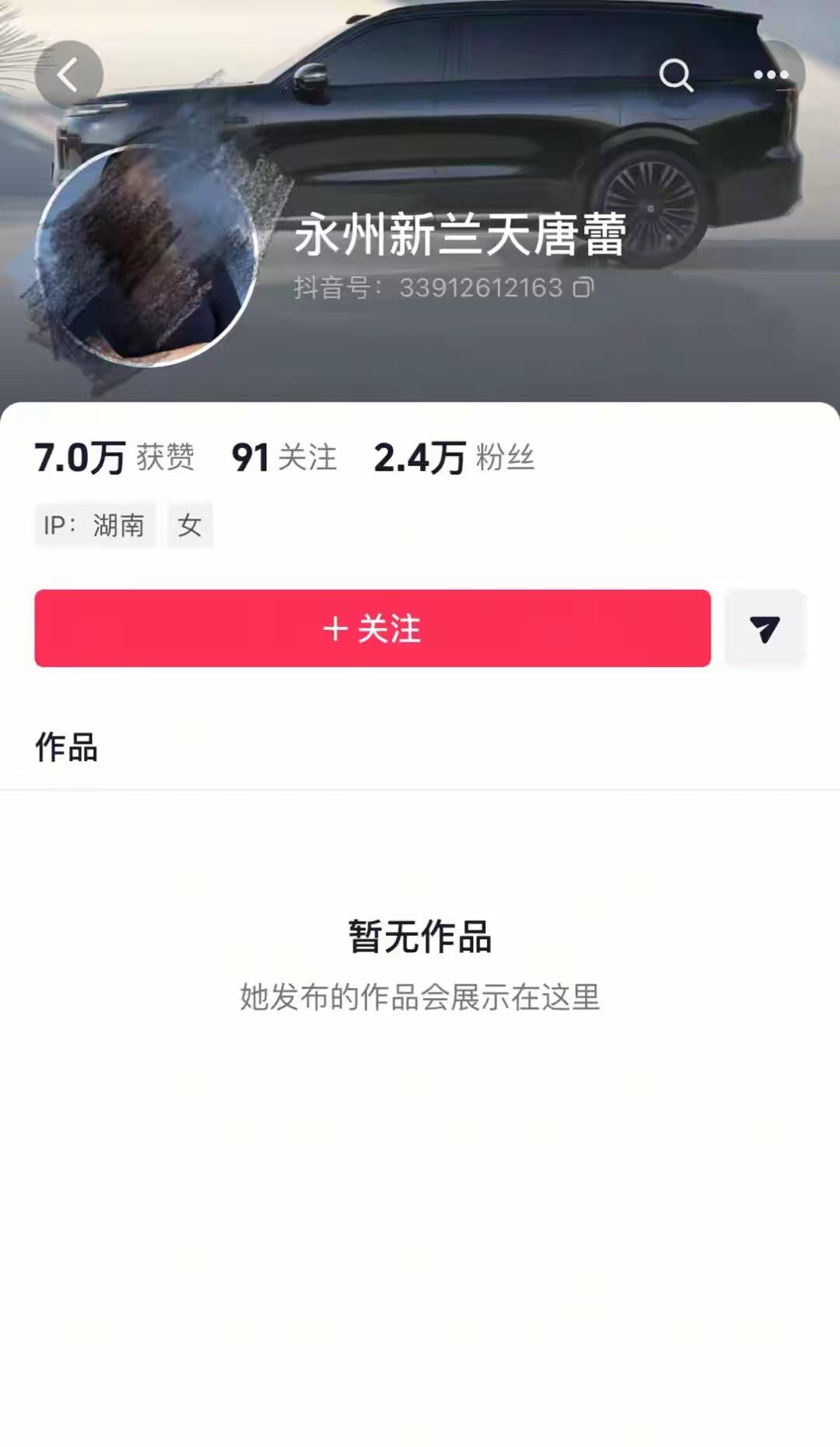
Task: Open the more options three-dot icon
Action: (x=772, y=74)
